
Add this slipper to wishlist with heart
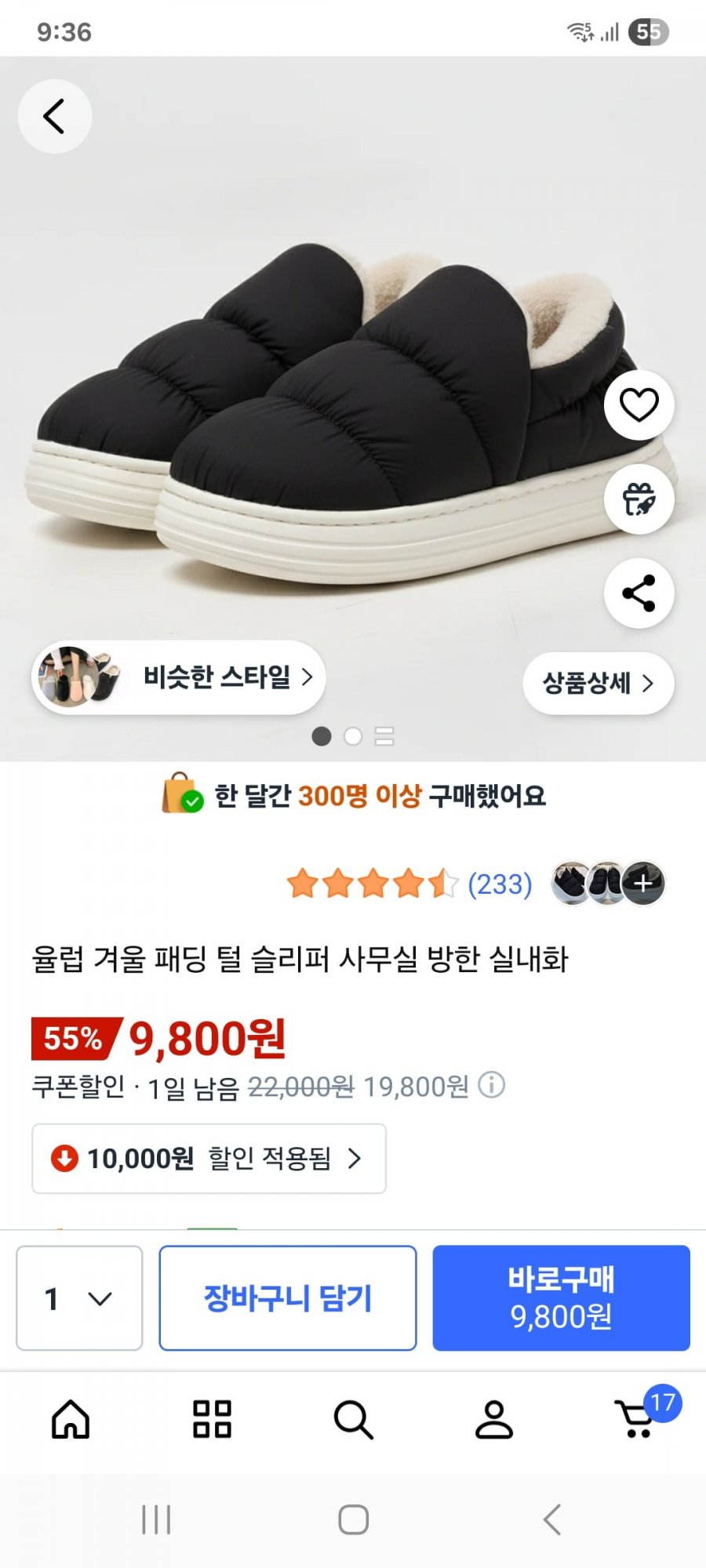(x=639, y=405)
